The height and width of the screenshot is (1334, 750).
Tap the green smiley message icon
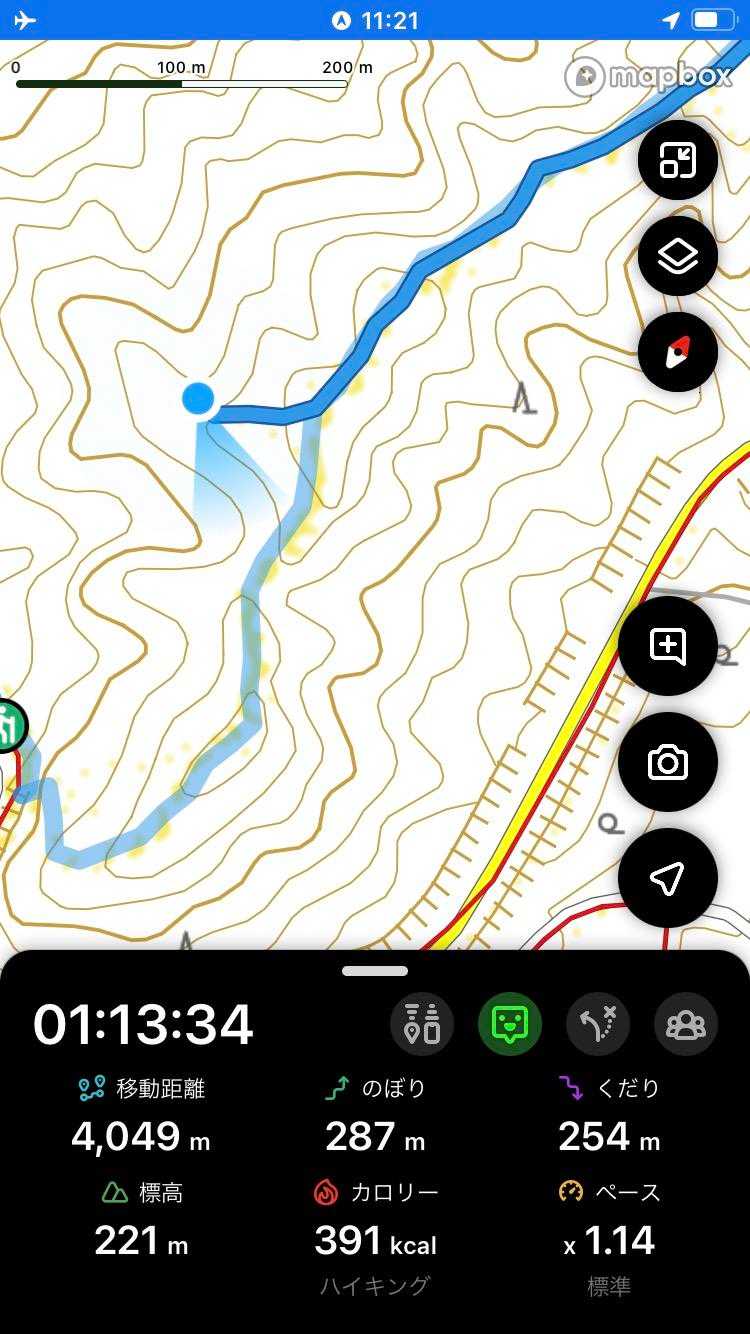click(x=510, y=1025)
